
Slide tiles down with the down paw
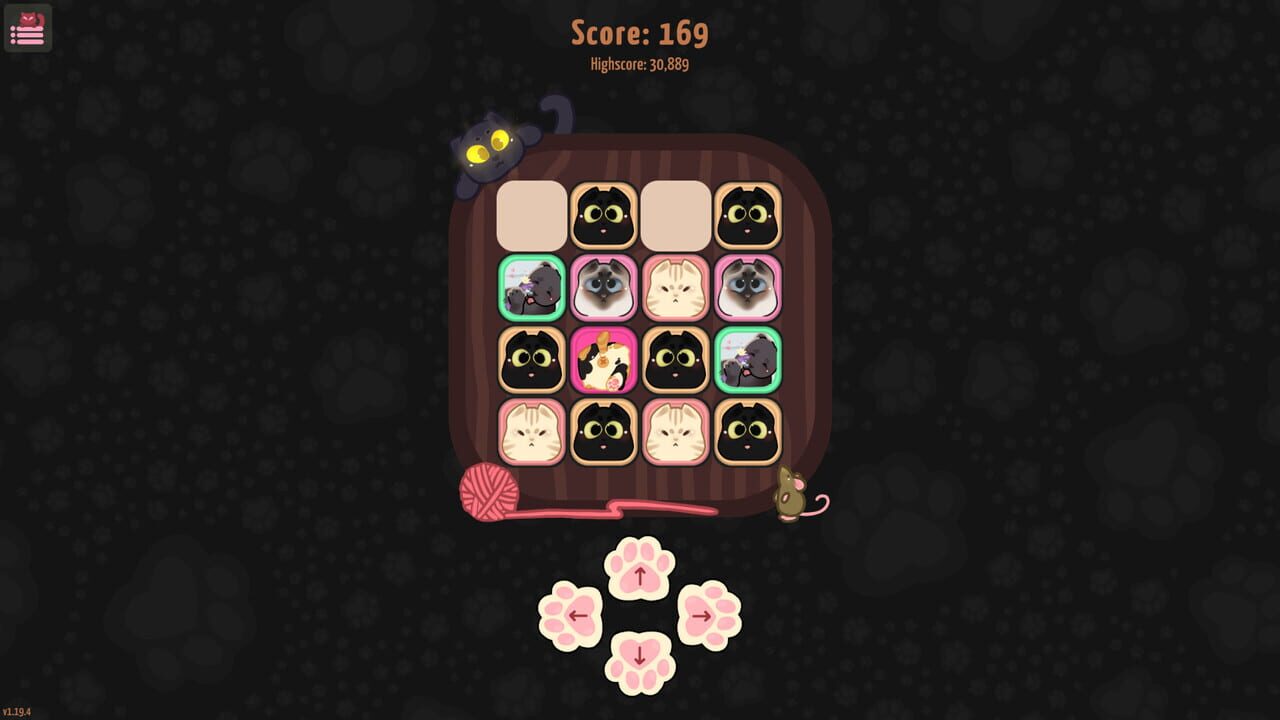[640, 661]
